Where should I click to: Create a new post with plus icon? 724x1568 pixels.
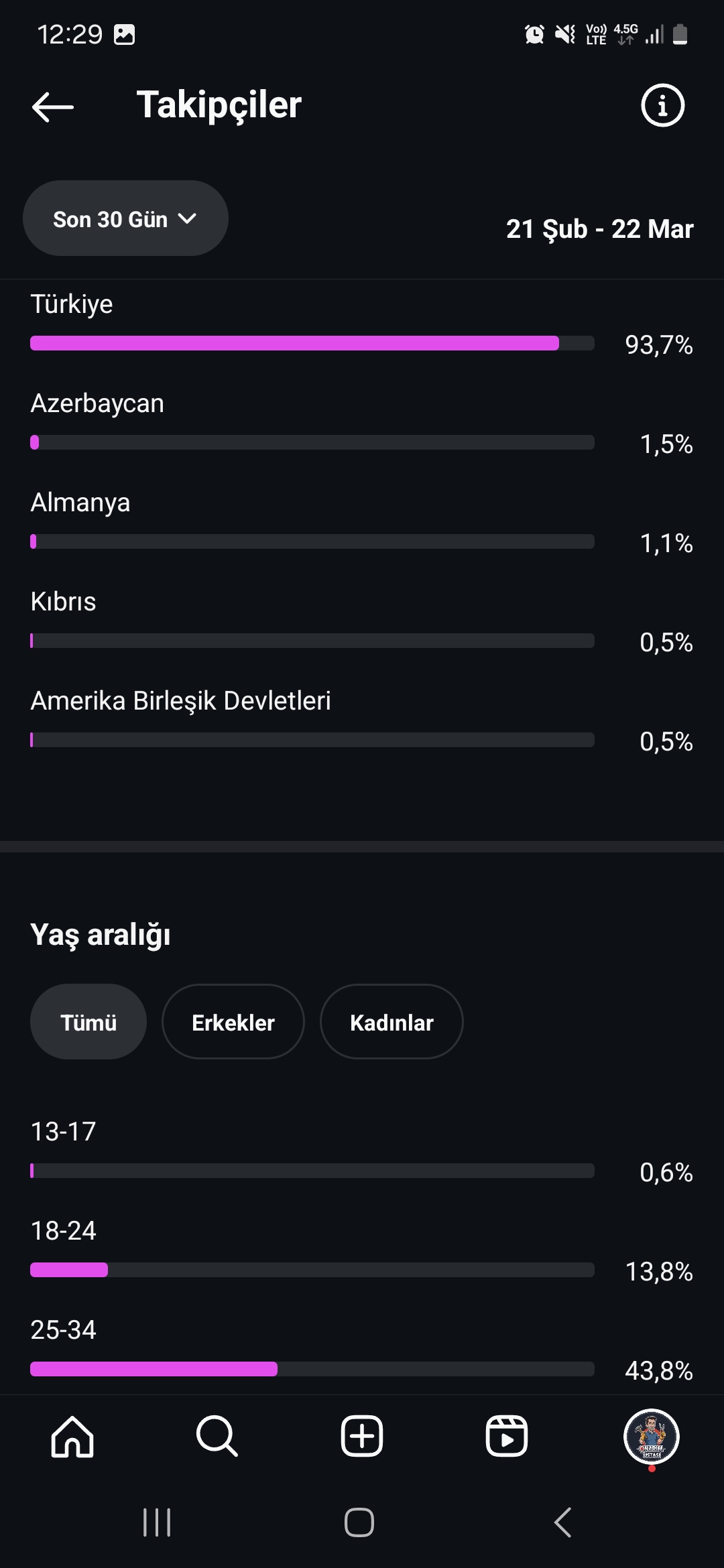point(362,1437)
